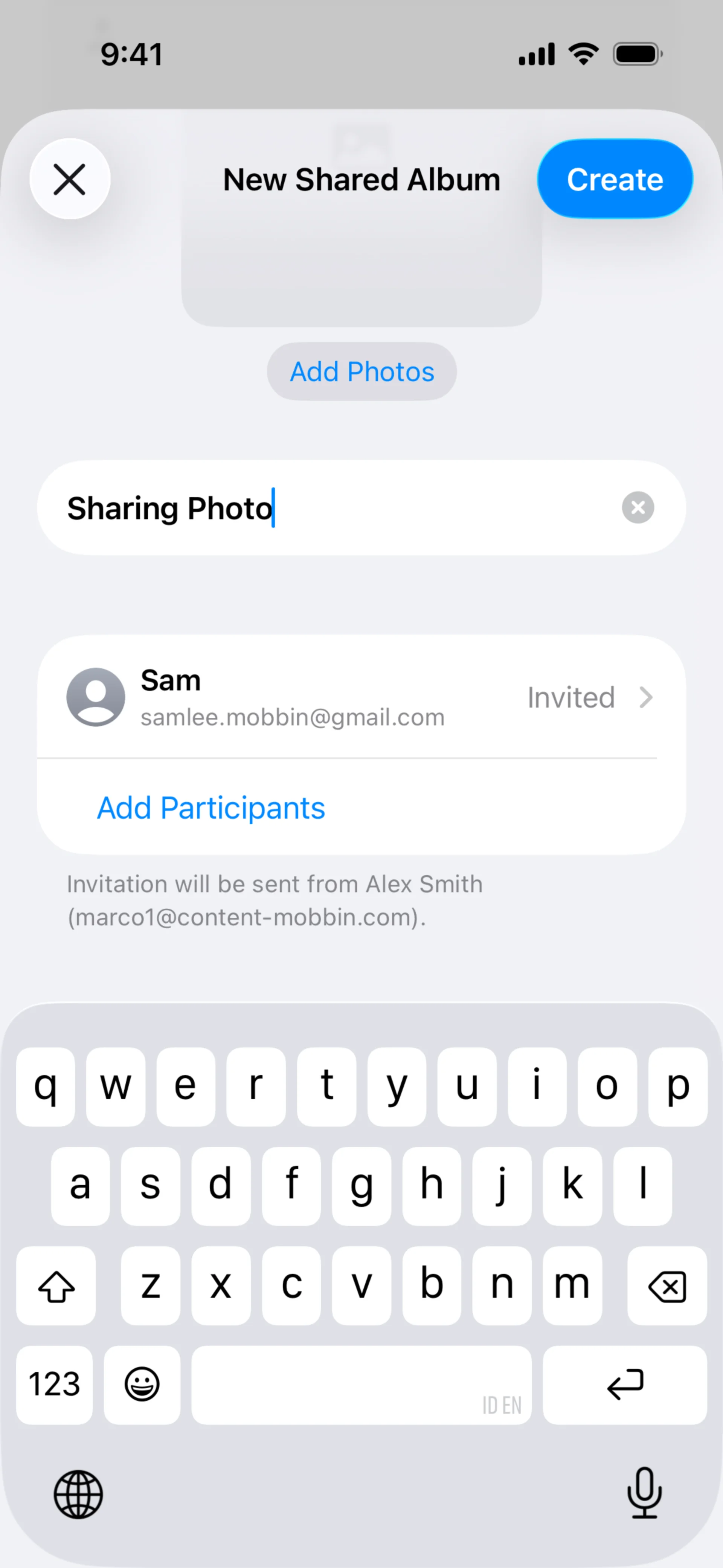723x1568 pixels.
Task: Close the New Shared Album sheet
Action: click(x=69, y=180)
